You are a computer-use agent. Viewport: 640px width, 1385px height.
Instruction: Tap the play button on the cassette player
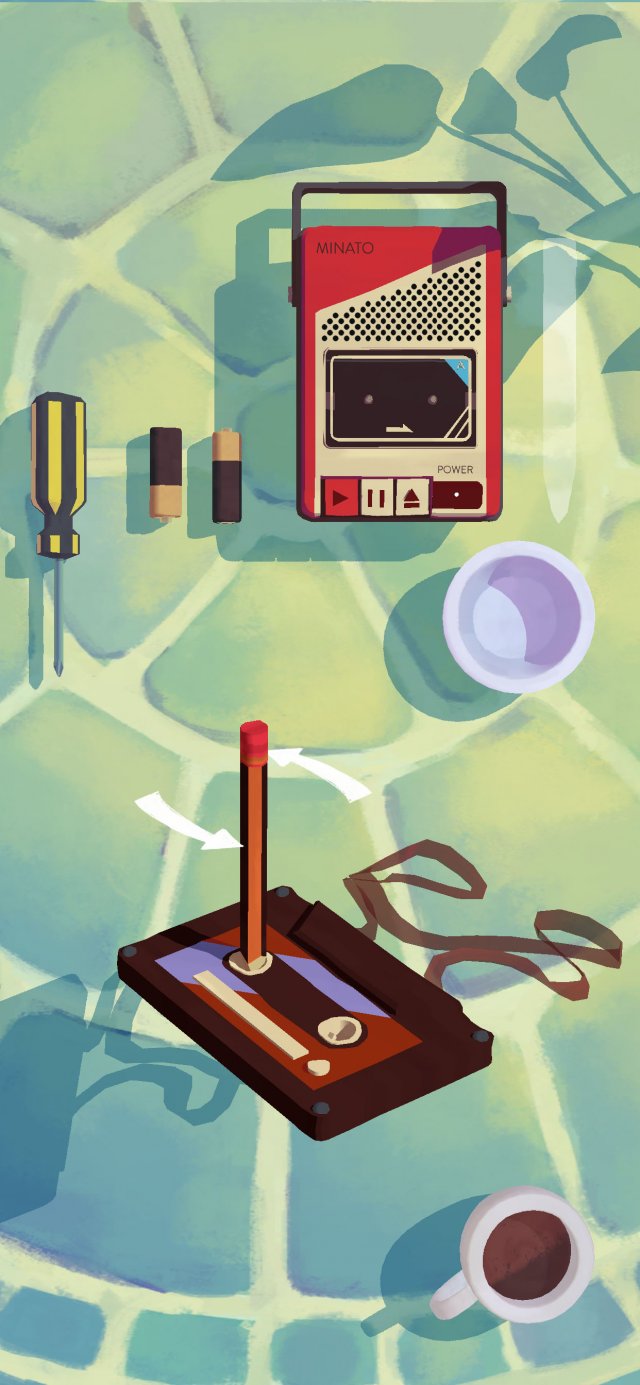tap(342, 496)
